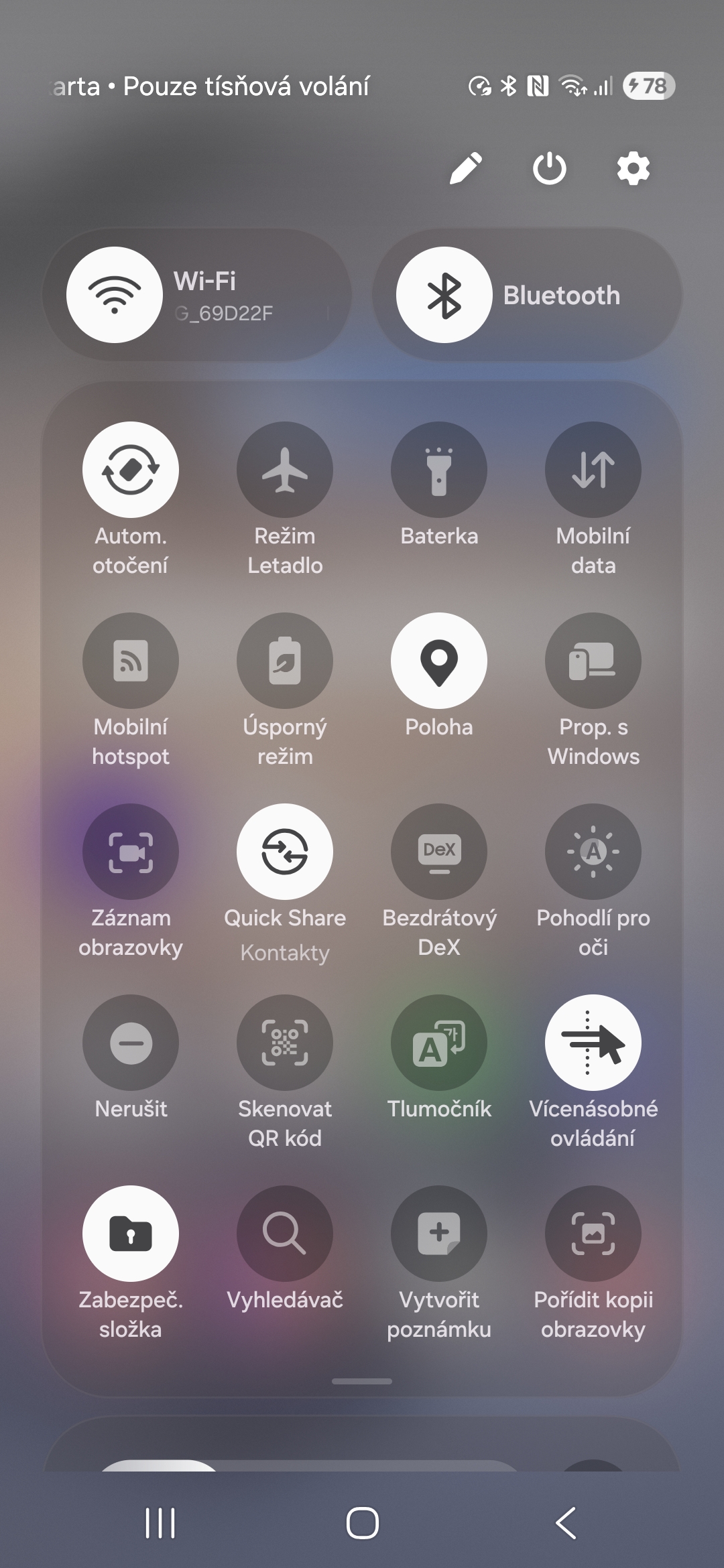Screen dimensions: 724x1568
Task: Open the power menu
Action: 549,168
